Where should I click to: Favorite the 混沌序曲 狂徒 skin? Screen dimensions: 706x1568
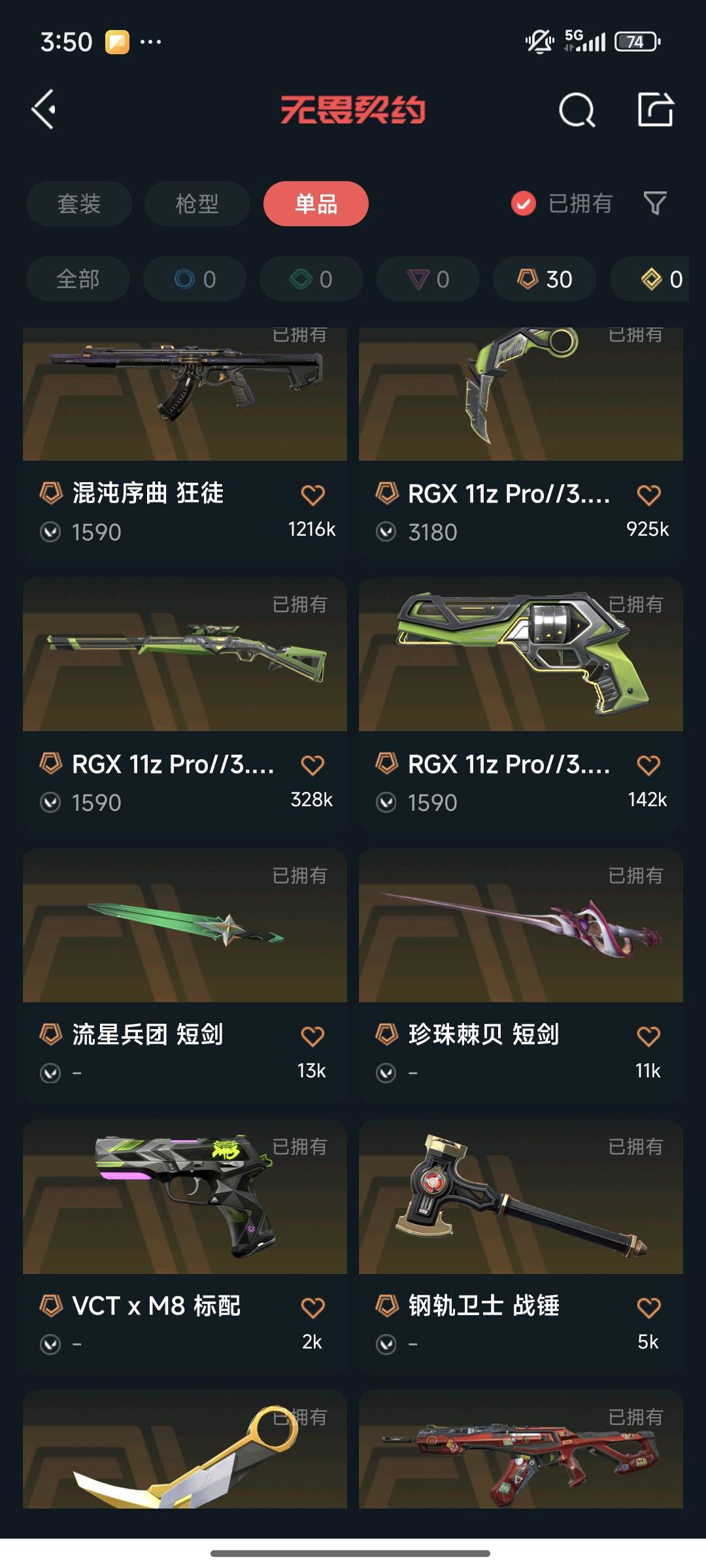(312, 495)
